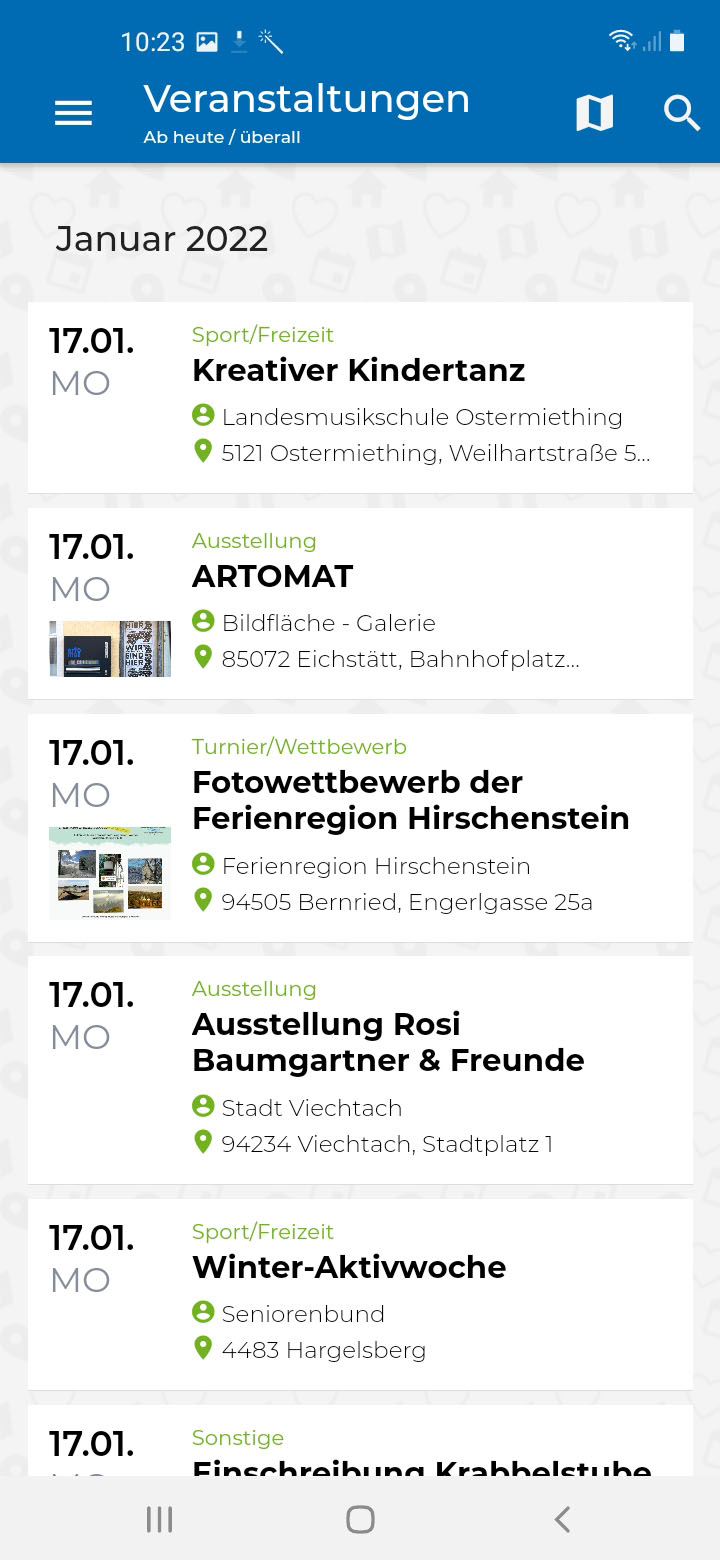Viewport: 720px width, 1560px height.
Task: Open the navigation drawer menu
Action: tap(71, 113)
